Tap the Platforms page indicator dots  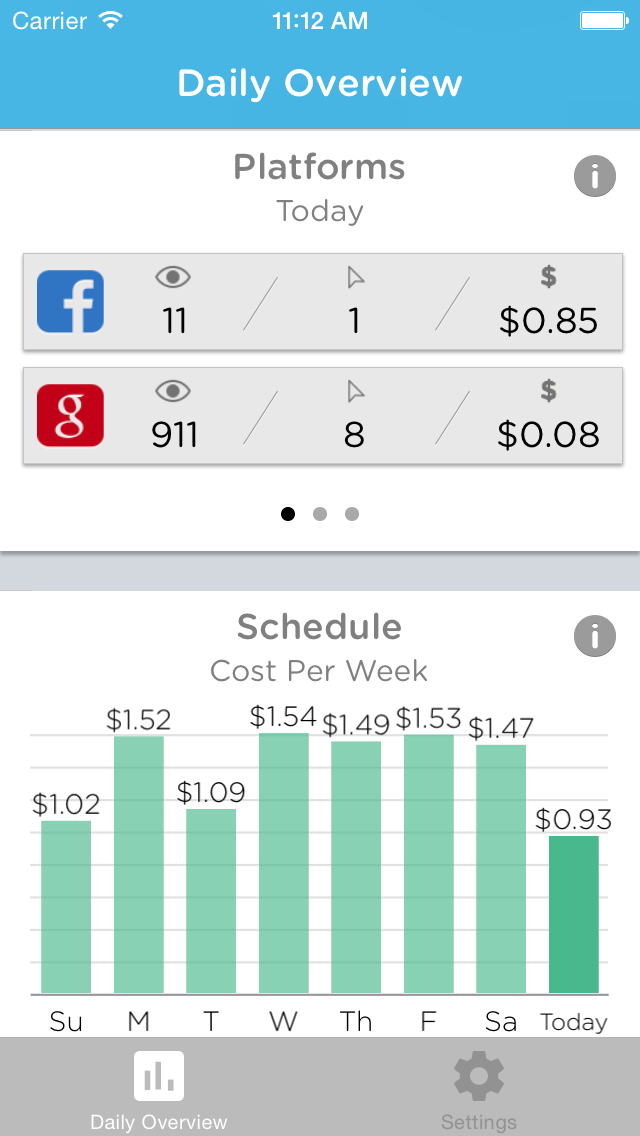[320, 514]
